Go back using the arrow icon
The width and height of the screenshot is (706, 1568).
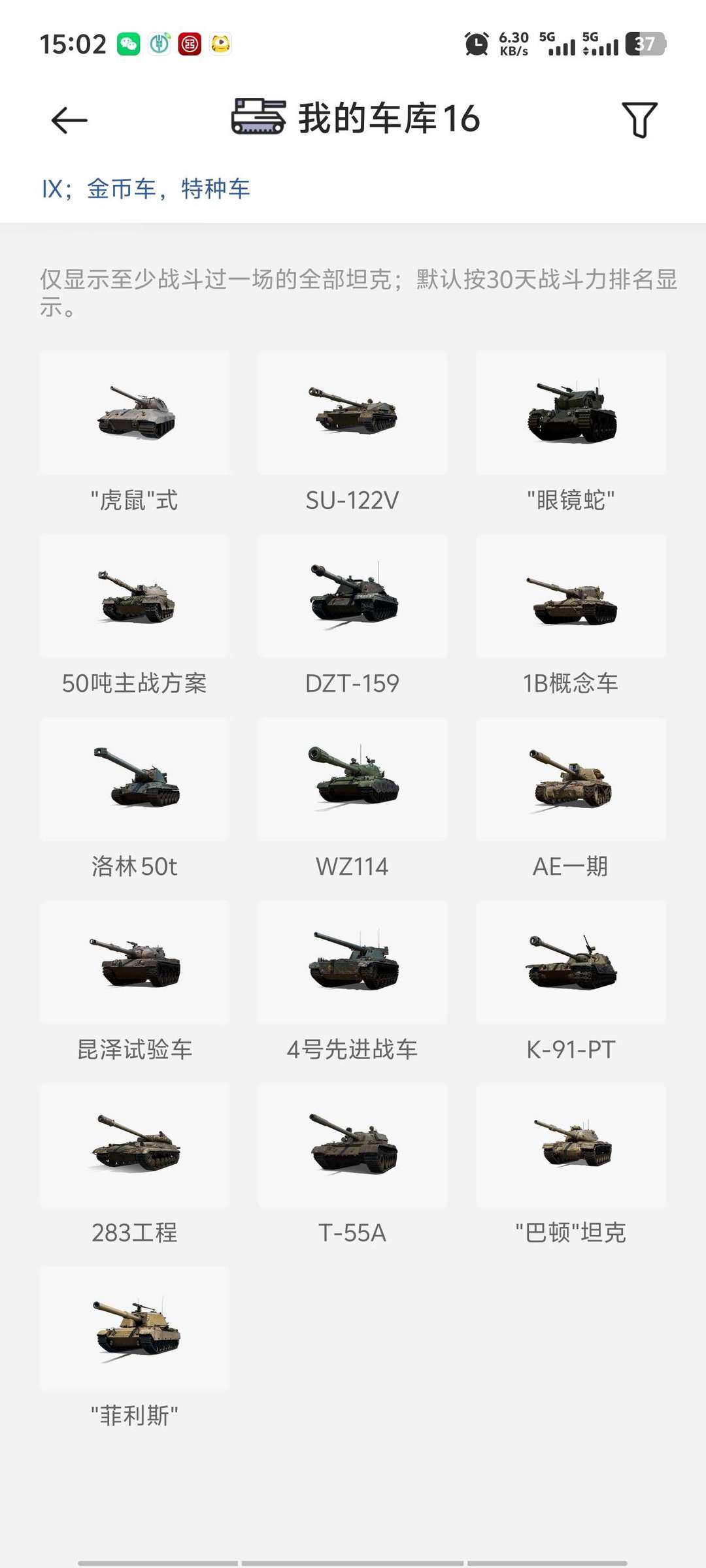point(69,120)
